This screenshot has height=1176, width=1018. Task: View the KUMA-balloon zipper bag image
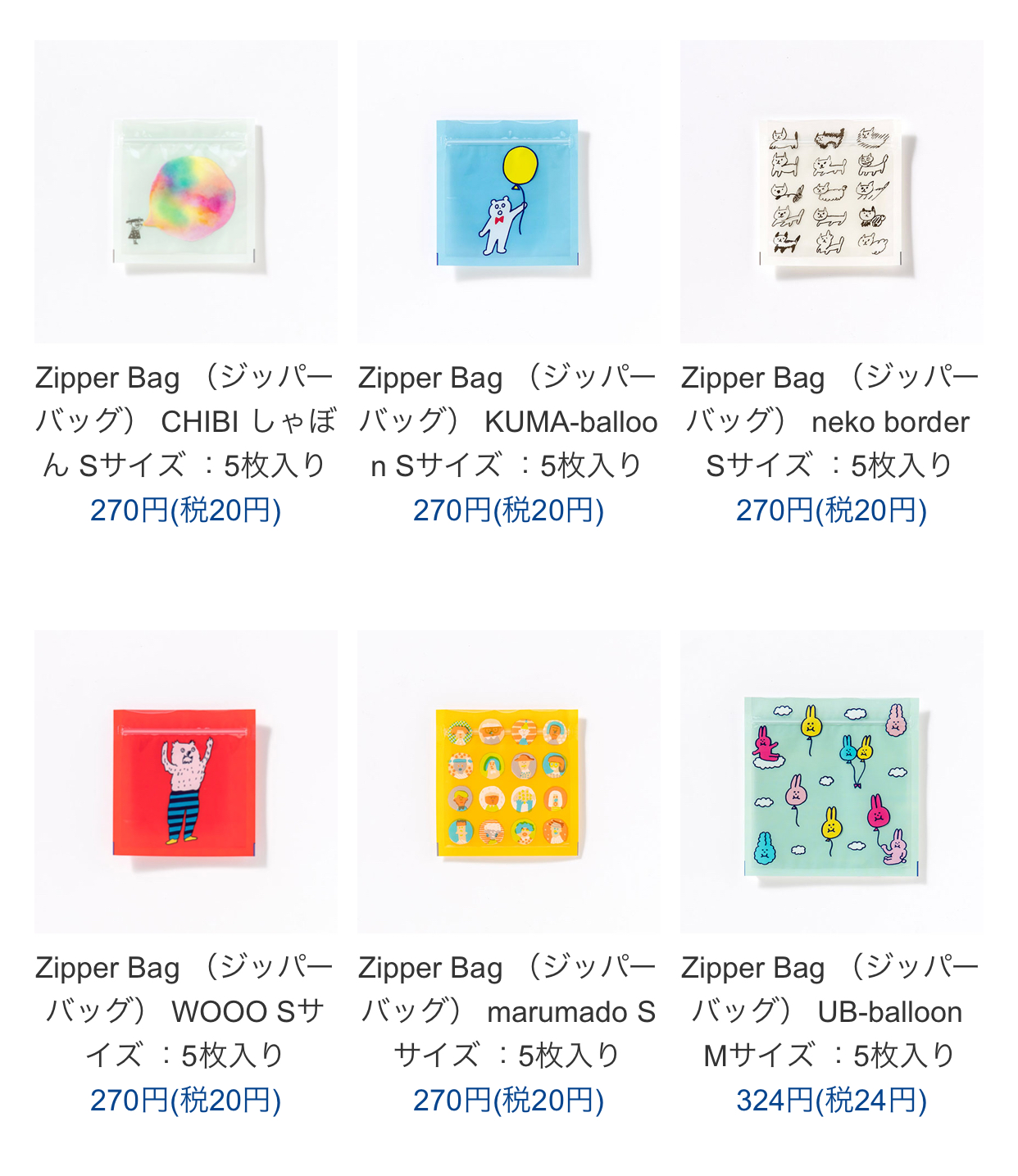[508, 192]
